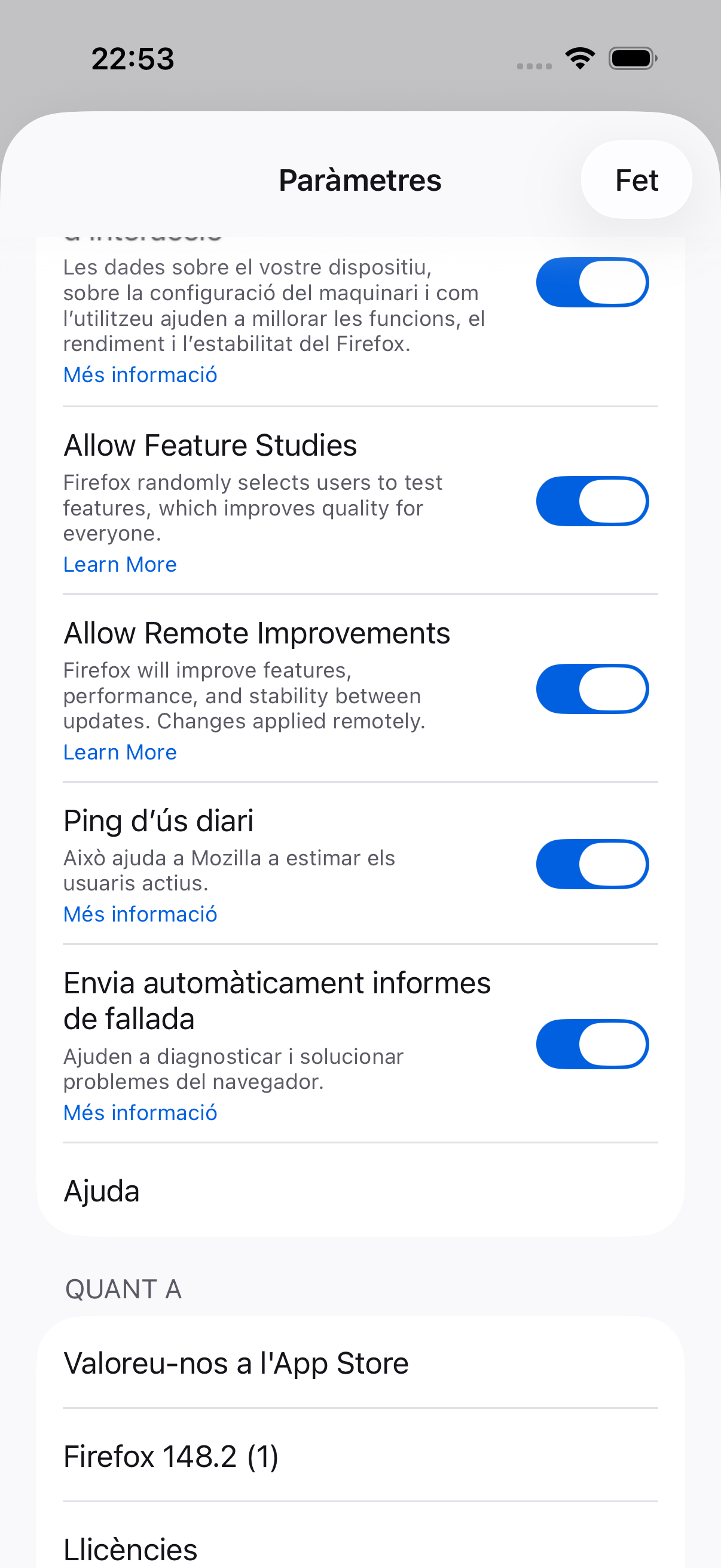Tap the Firefox 148.2 (1) version row
Image resolution: width=721 pixels, height=1568 pixels.
point(360,1457)
